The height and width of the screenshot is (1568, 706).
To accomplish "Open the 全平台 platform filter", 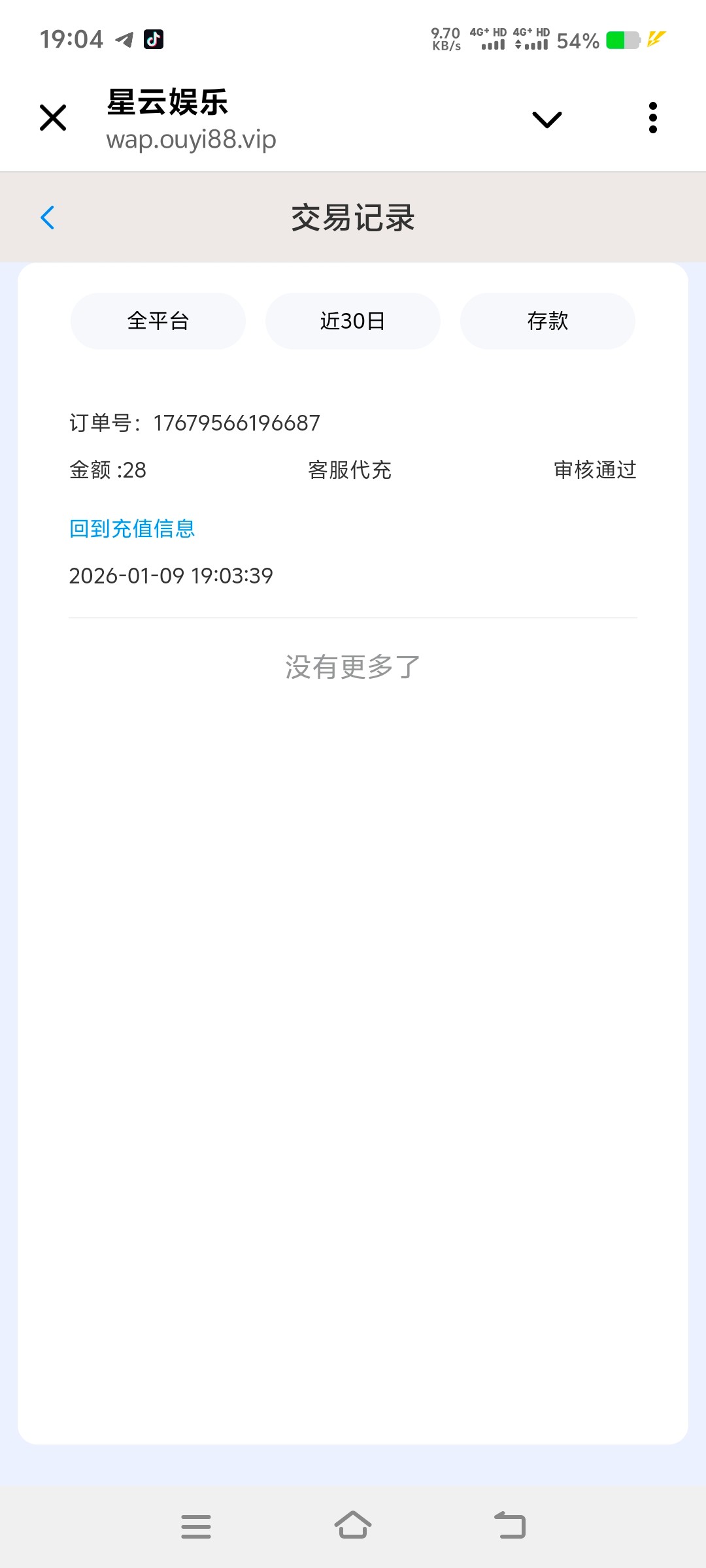I will (x=158, y=321).
